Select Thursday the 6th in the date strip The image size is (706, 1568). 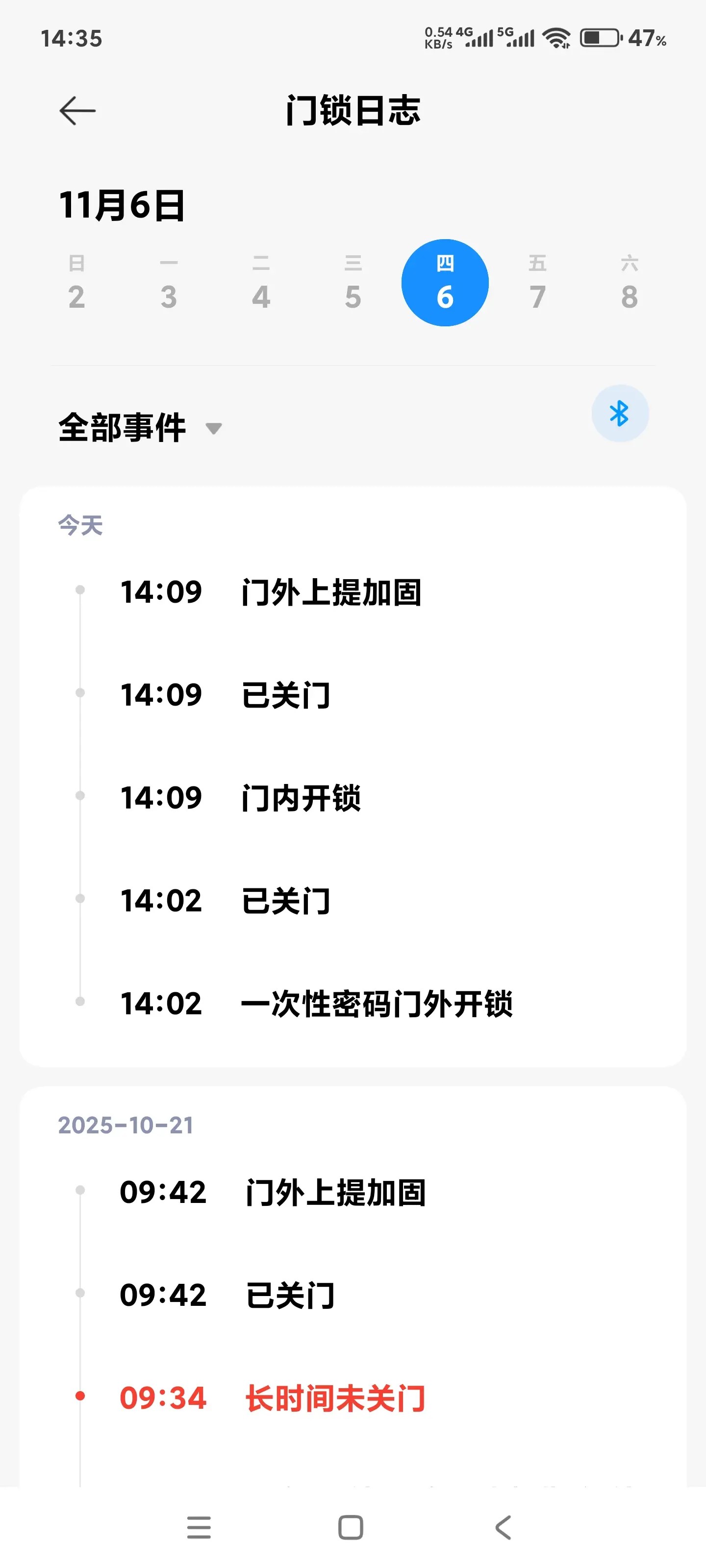[445, 283]
